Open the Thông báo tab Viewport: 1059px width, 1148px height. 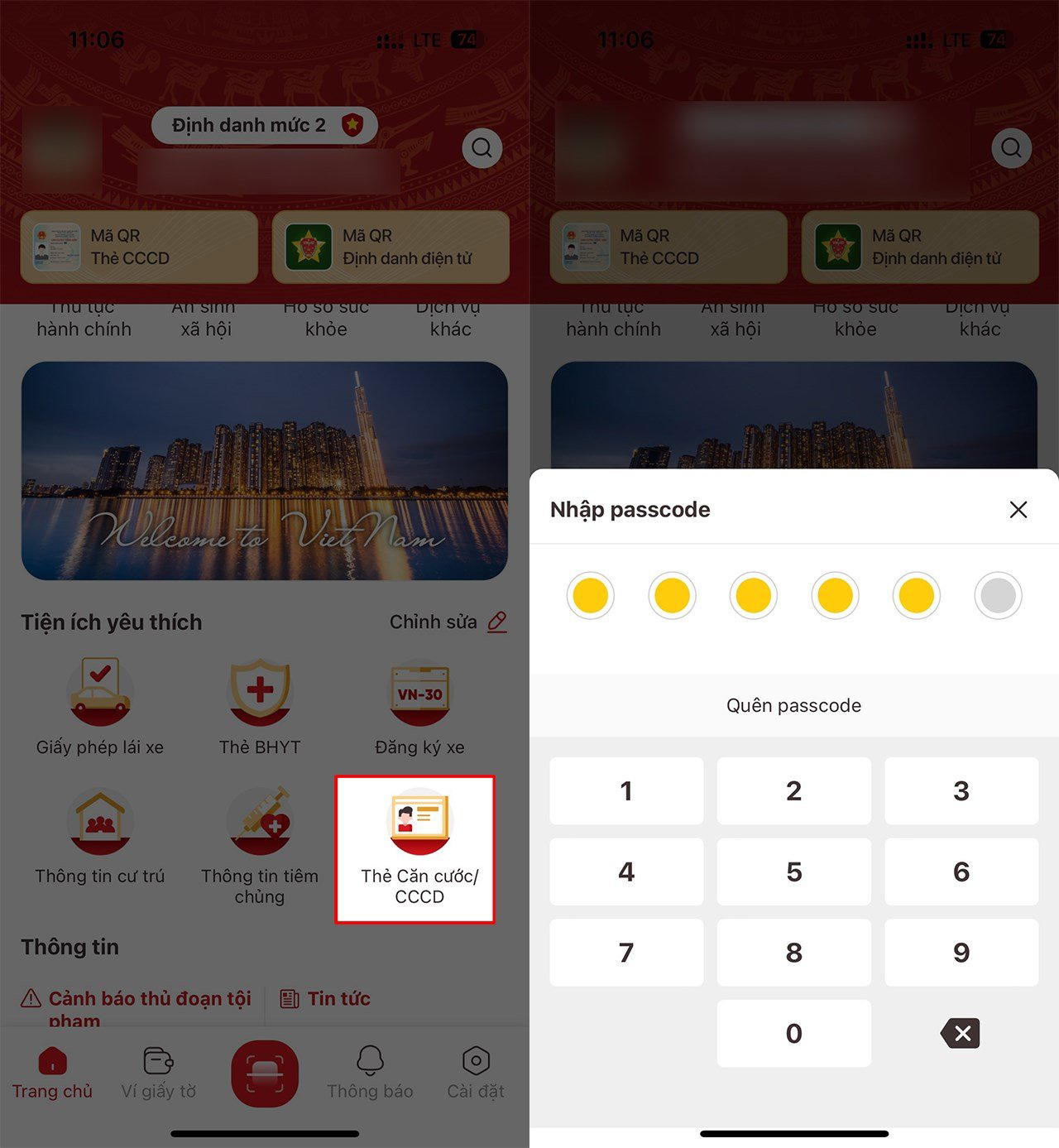coord(370,1073)
